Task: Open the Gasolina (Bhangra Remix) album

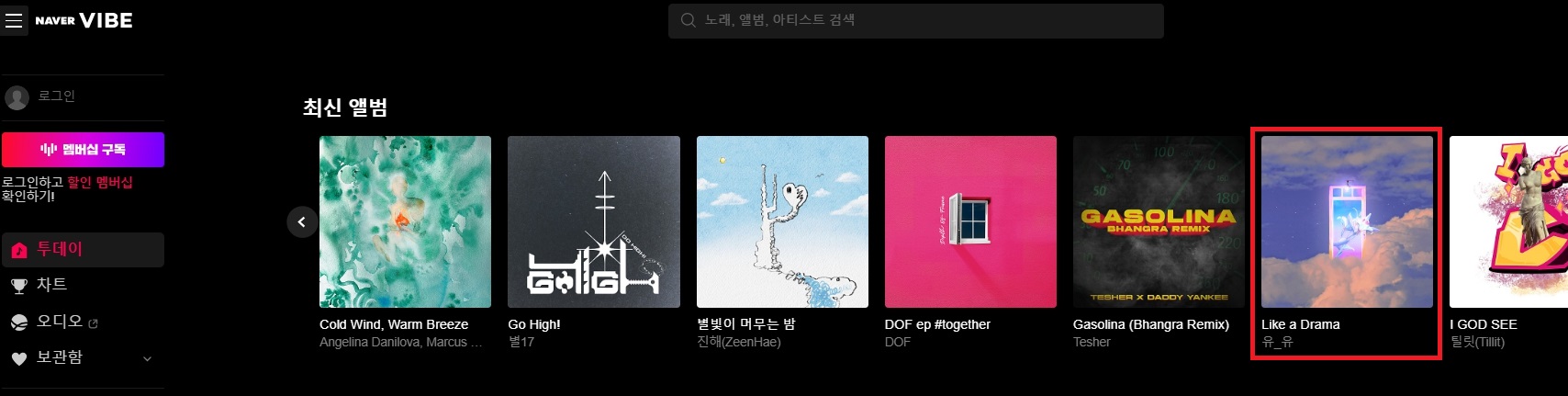Action: (1159, 221)
